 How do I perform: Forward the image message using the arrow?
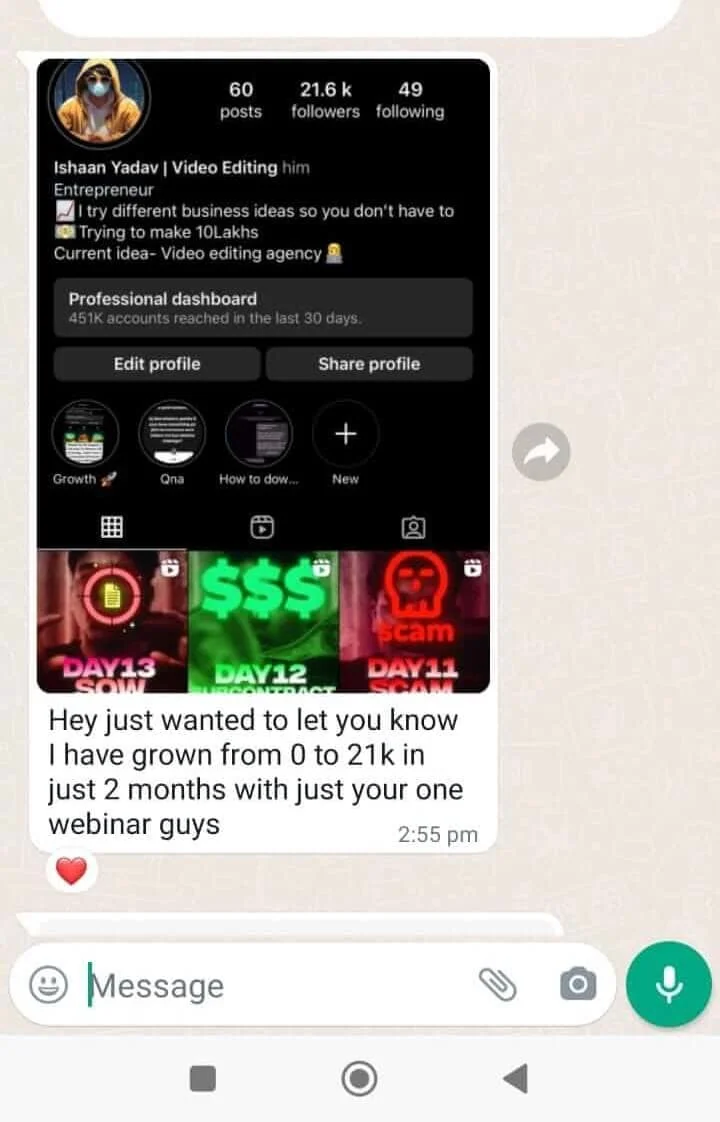tap(541, 453)
